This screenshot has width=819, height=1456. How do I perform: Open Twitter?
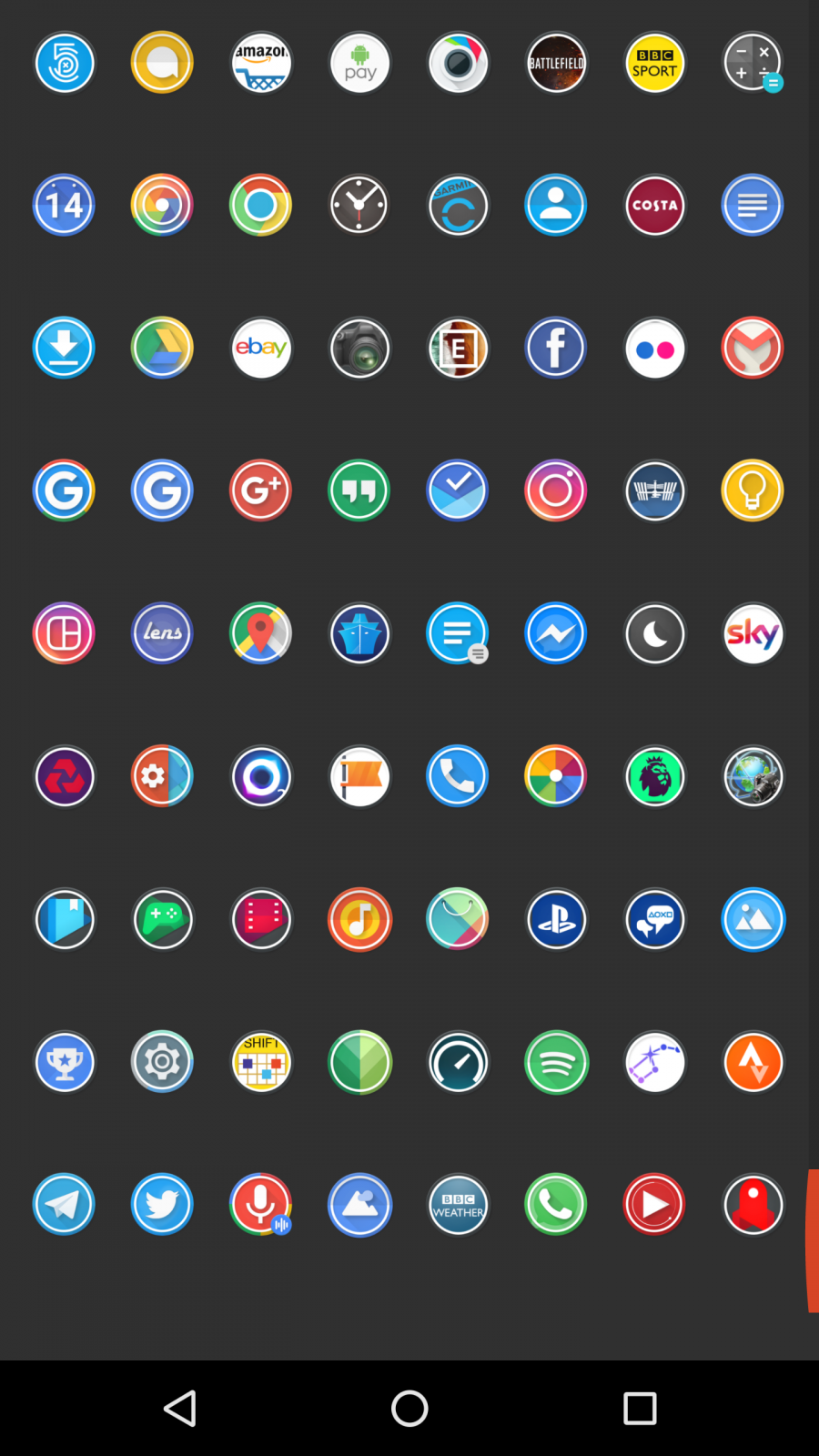162,1205
